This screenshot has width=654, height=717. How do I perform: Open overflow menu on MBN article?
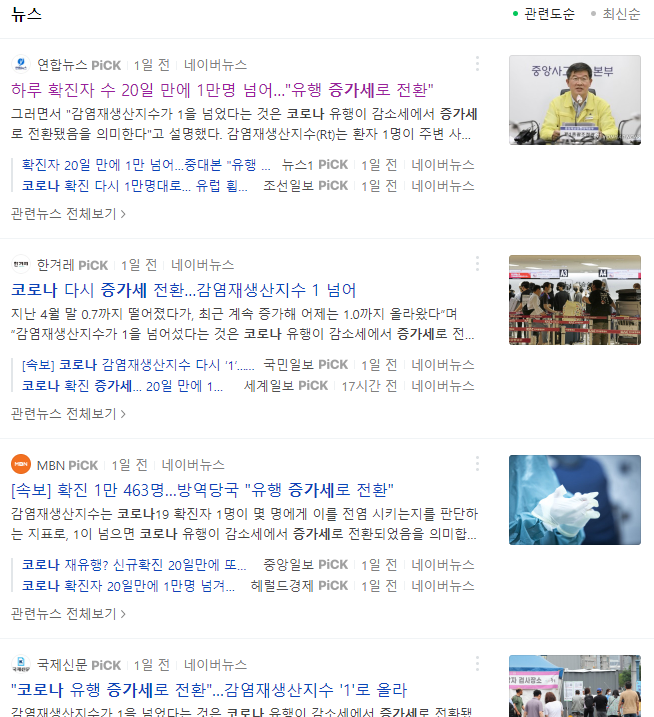tap(477, 464)
